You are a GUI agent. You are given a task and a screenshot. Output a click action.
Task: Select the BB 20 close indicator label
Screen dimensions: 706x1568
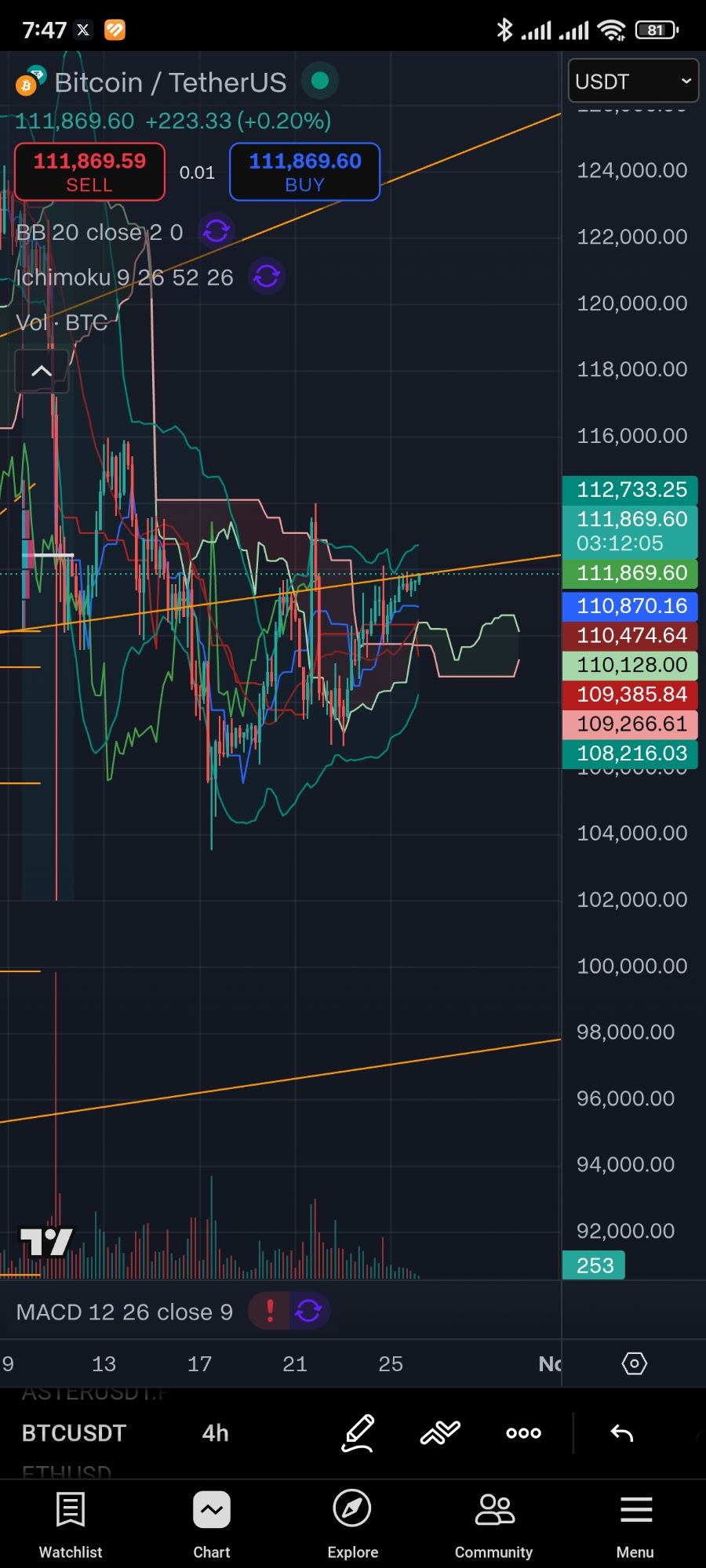click(100, 233)
